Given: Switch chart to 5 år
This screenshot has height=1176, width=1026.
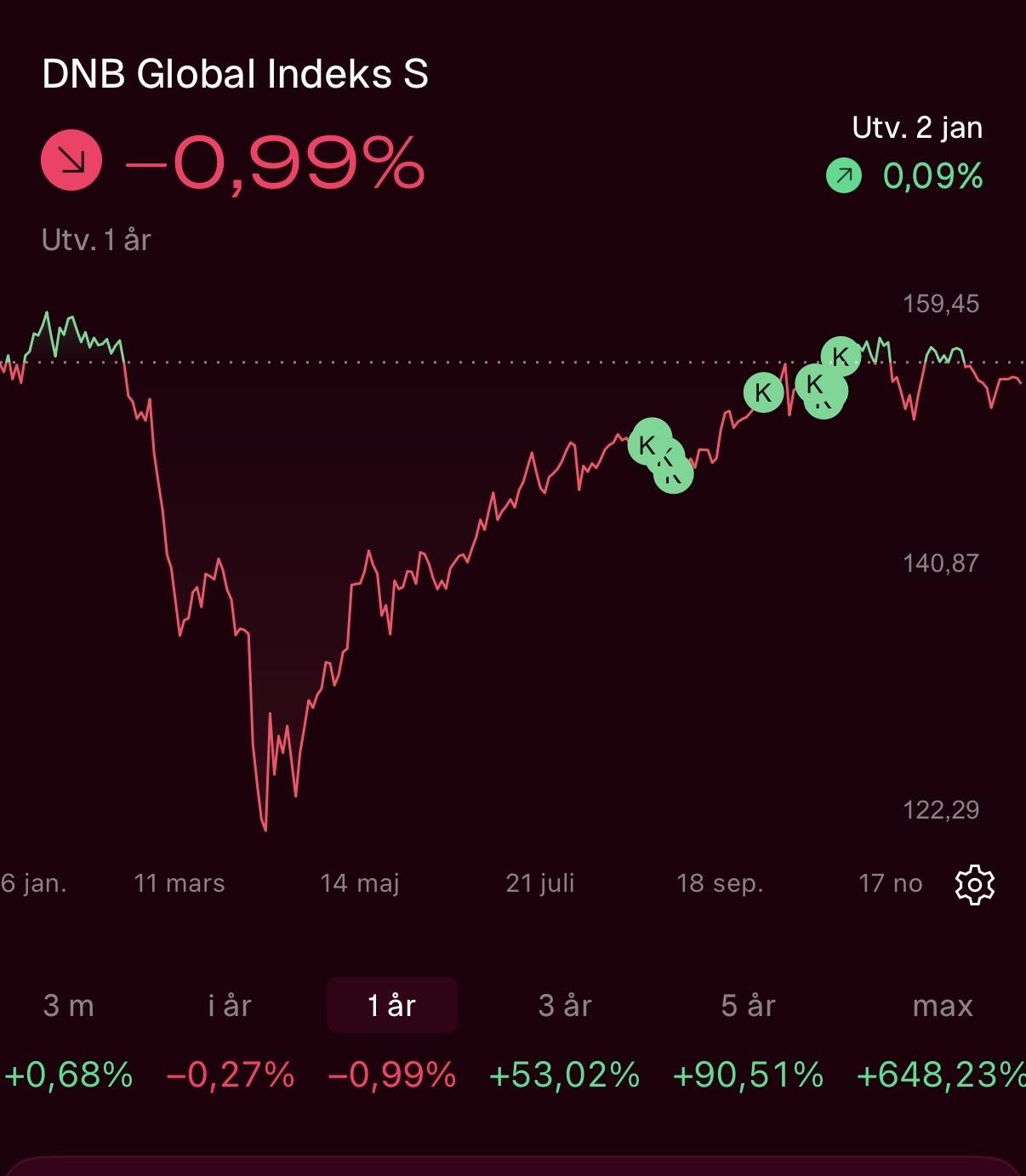Looking at the screenshot, I should pos(748,1006).
